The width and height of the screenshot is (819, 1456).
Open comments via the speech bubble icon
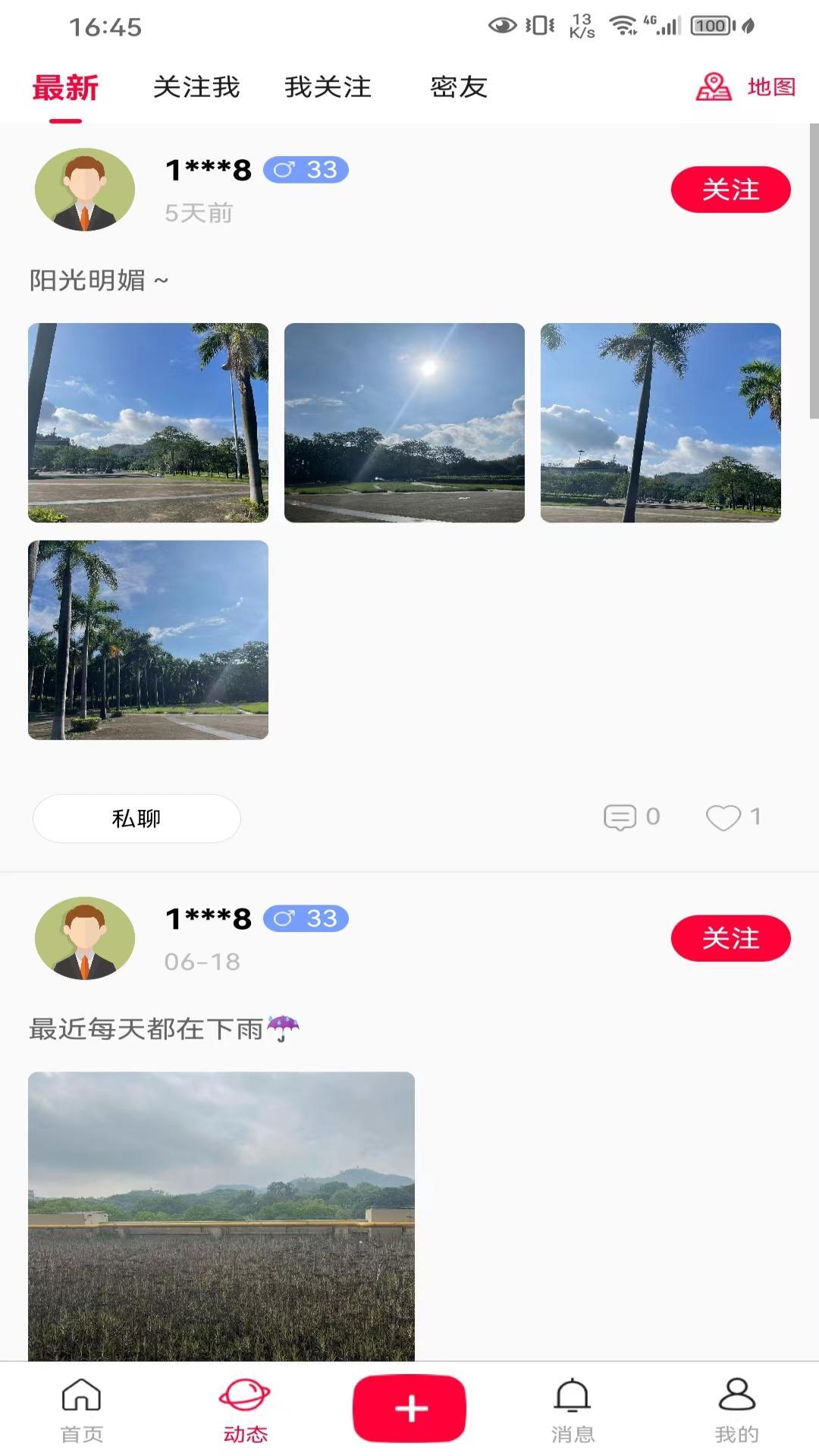620,817
